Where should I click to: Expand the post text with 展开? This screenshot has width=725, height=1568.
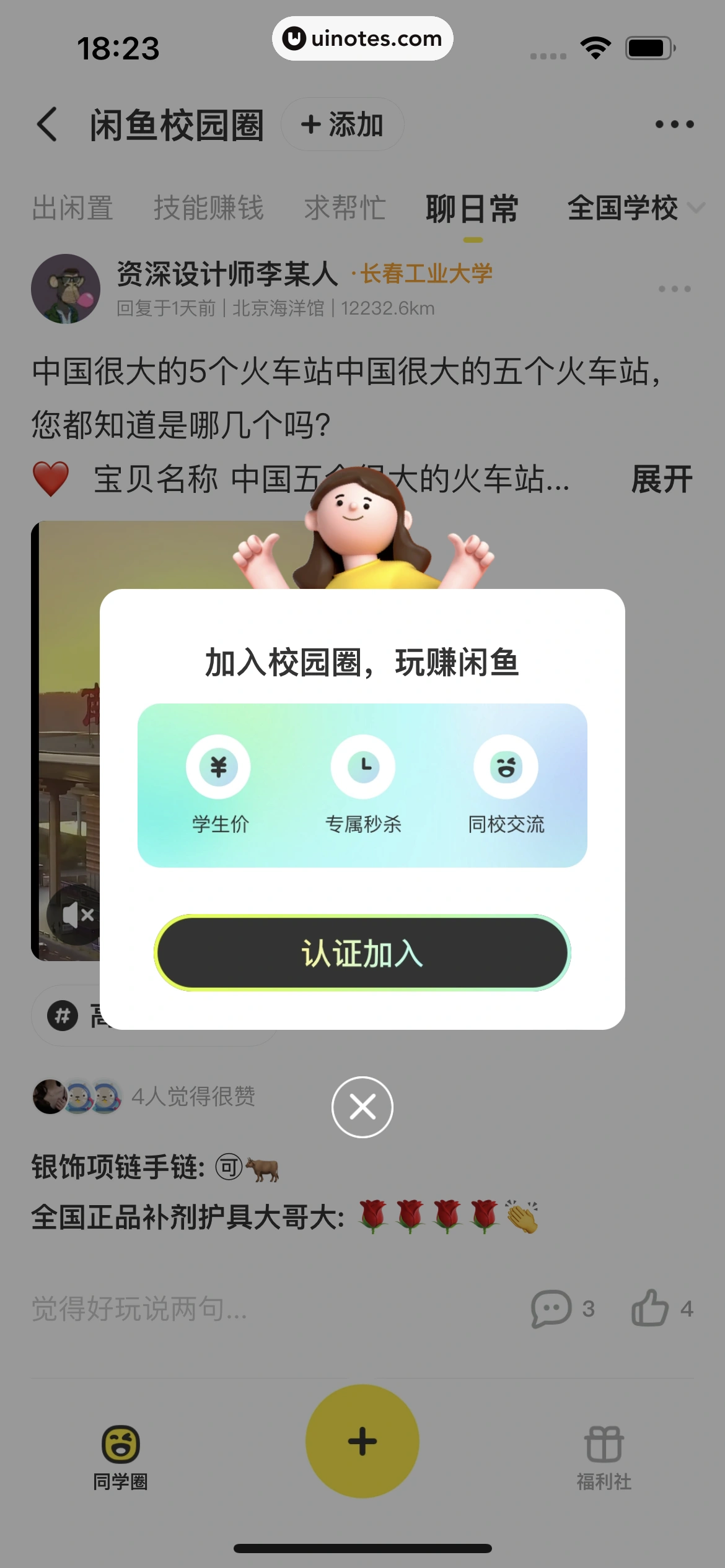coord(662,479)
